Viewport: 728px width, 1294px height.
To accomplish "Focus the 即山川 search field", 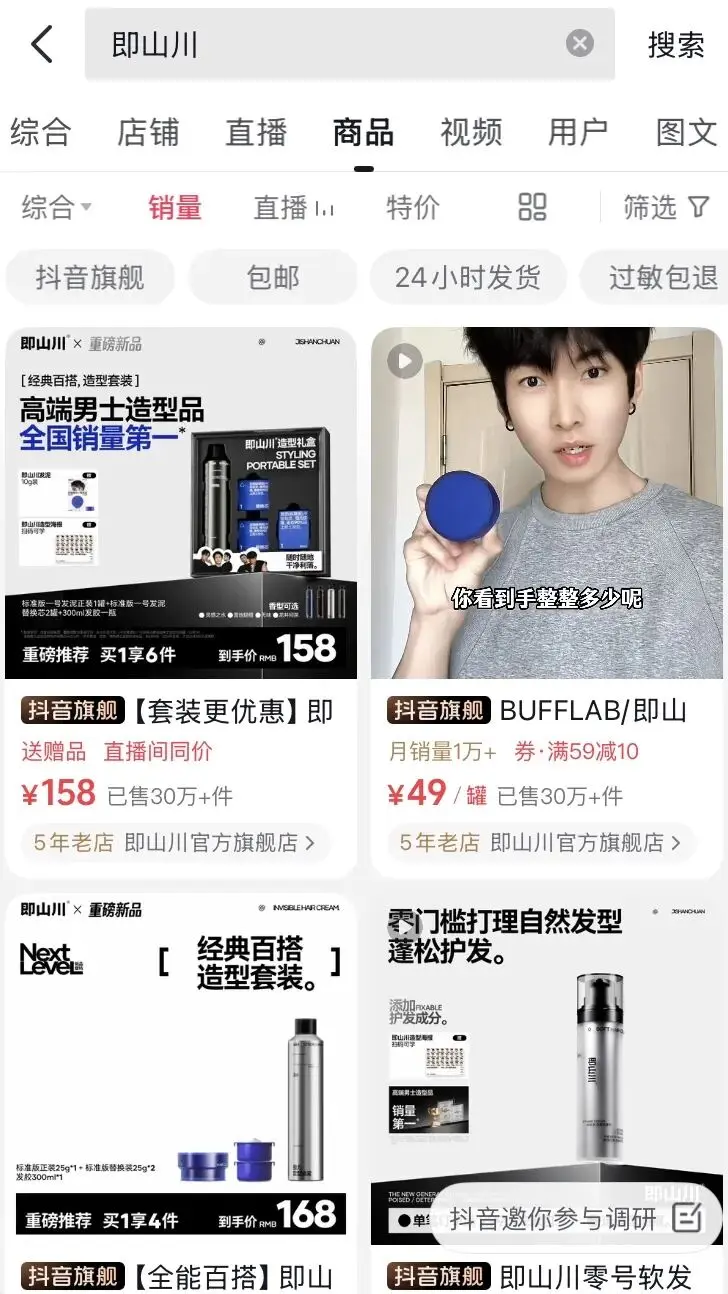I will [x=330, y=44].
